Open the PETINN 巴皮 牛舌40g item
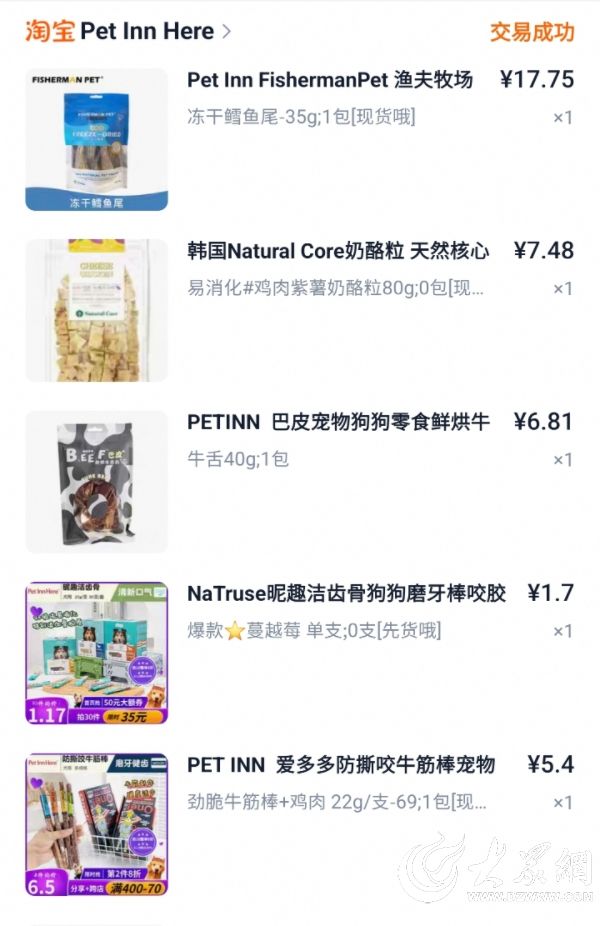This screenshot has width=600, height=926. (x=337, y=422)
